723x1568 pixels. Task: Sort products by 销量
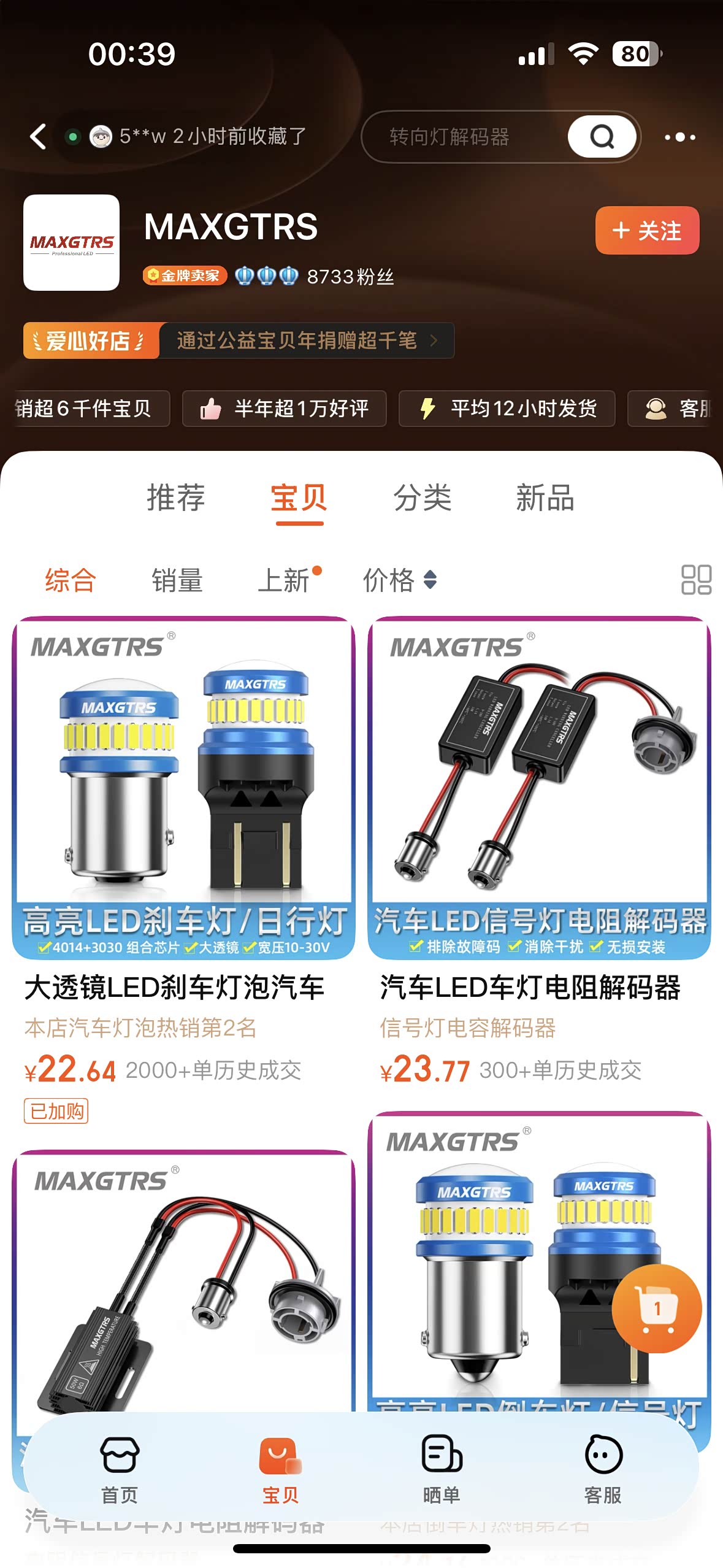point(177,580)
